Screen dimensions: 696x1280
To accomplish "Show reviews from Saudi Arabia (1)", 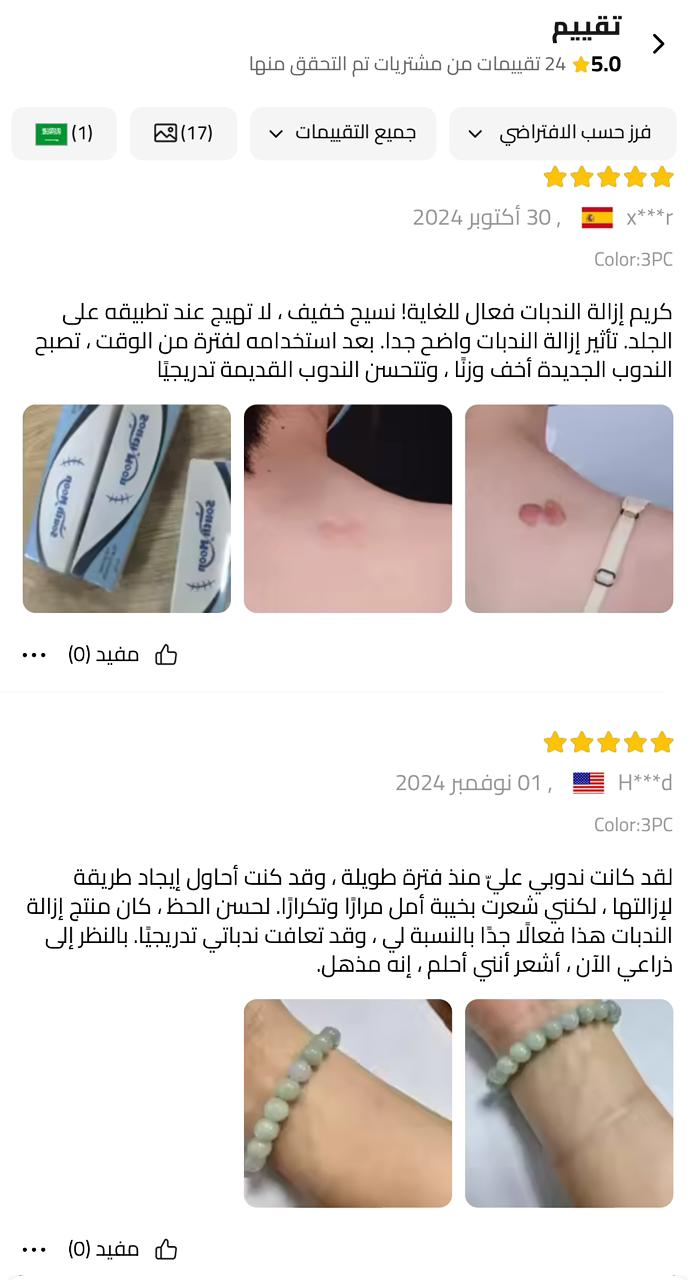I will (x=64, y=133).
